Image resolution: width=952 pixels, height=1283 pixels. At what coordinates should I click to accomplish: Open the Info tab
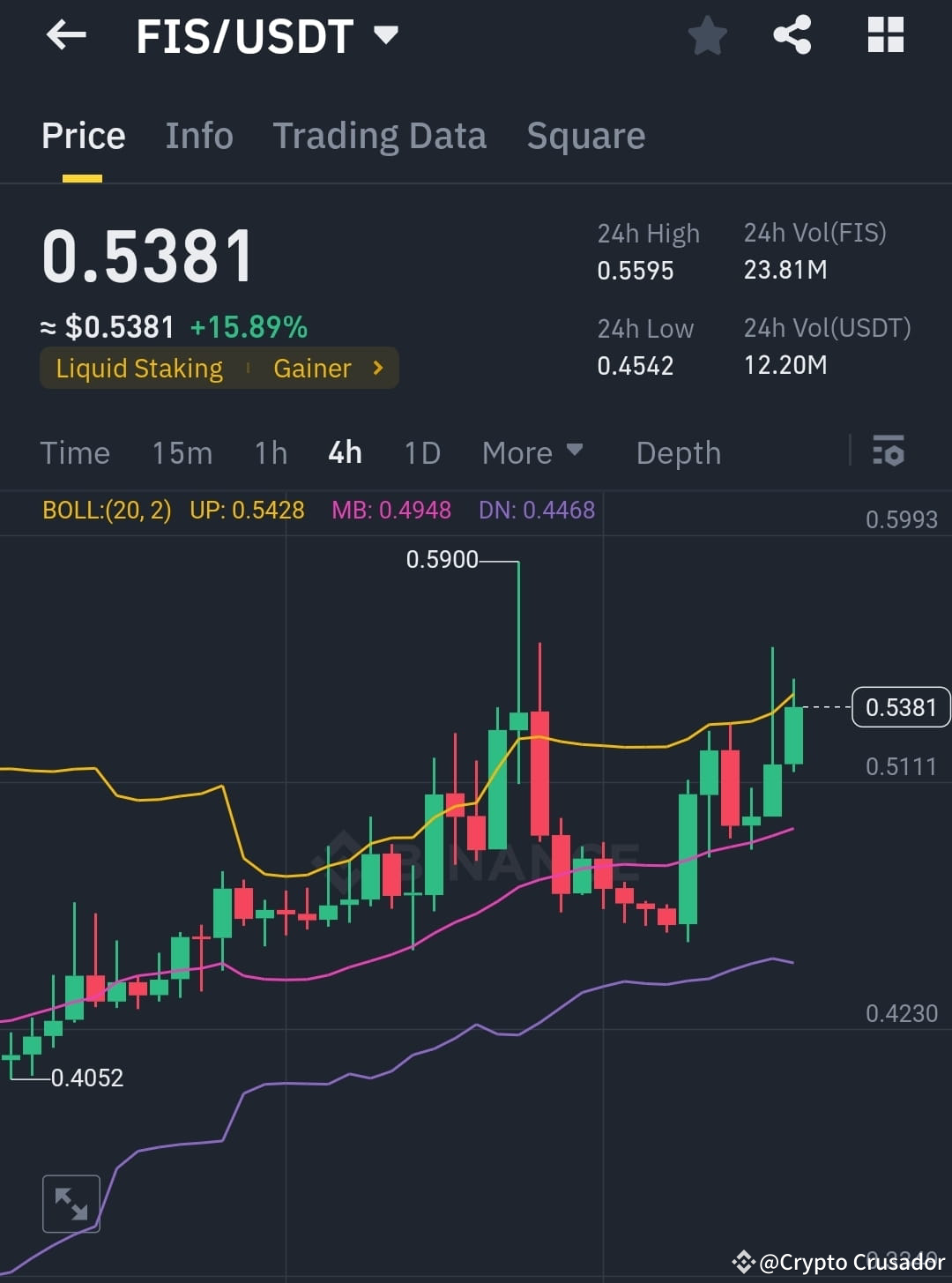tap(198, 135)
